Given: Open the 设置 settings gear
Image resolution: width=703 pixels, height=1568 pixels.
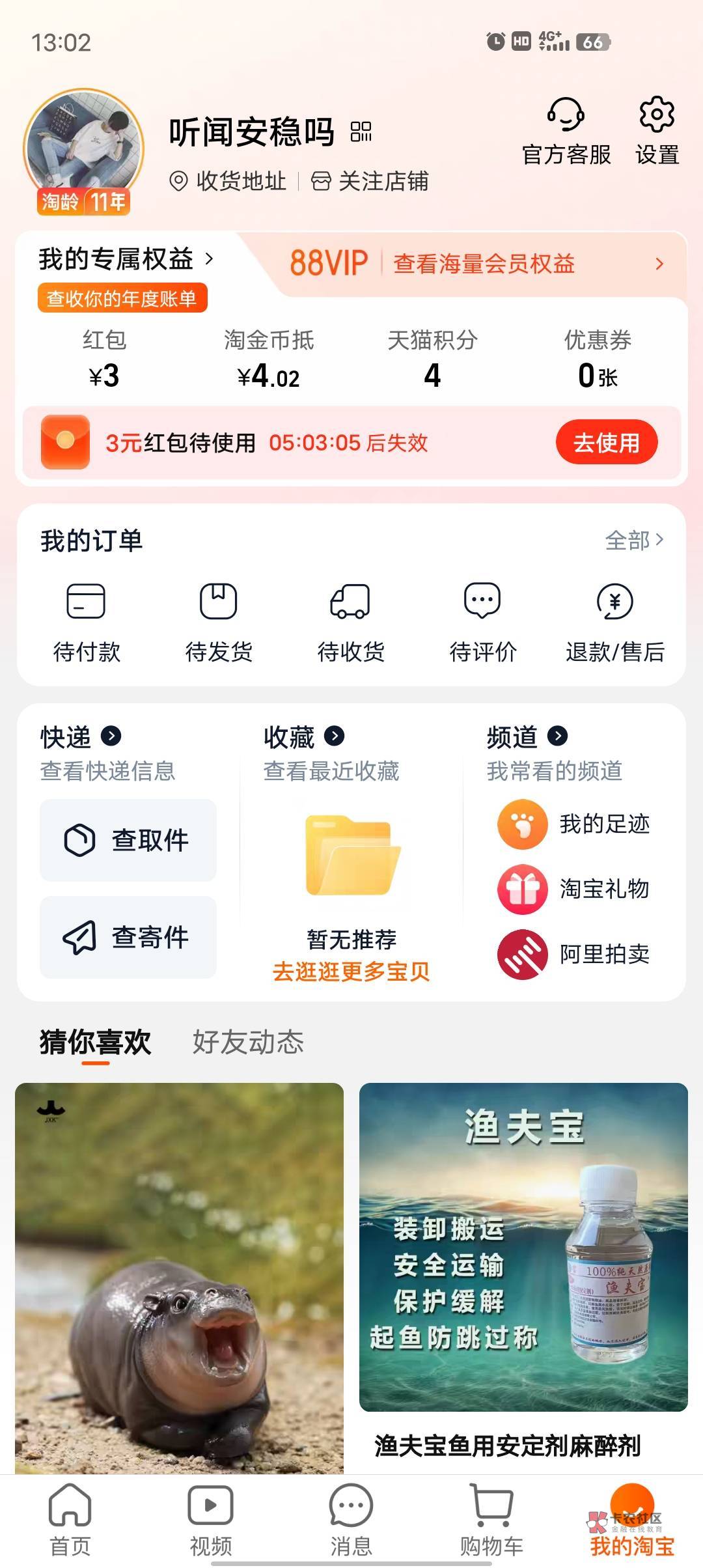Looking at the screenshot, I should pos(657,131).
